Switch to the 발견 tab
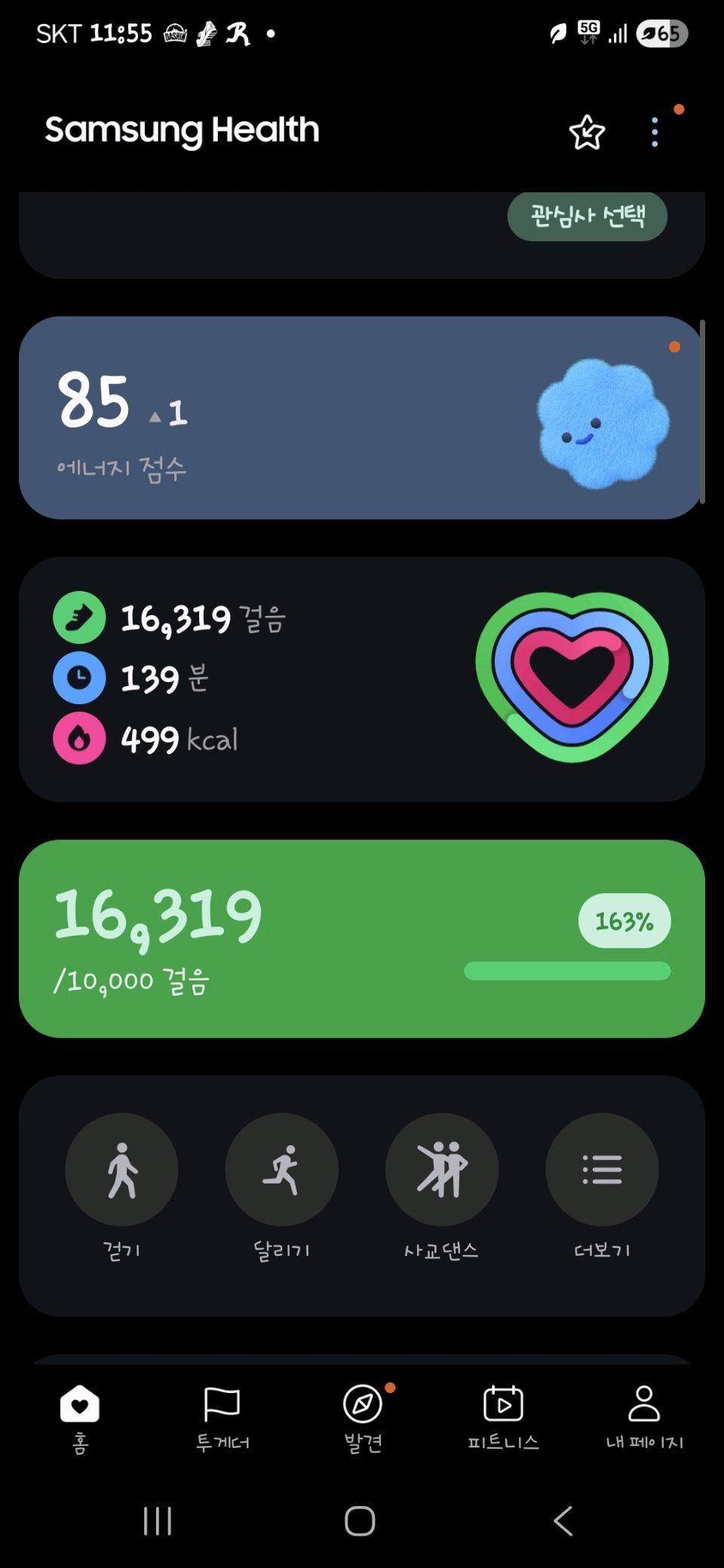Viewport: 724px width, 1568px height. [363, 1417]
